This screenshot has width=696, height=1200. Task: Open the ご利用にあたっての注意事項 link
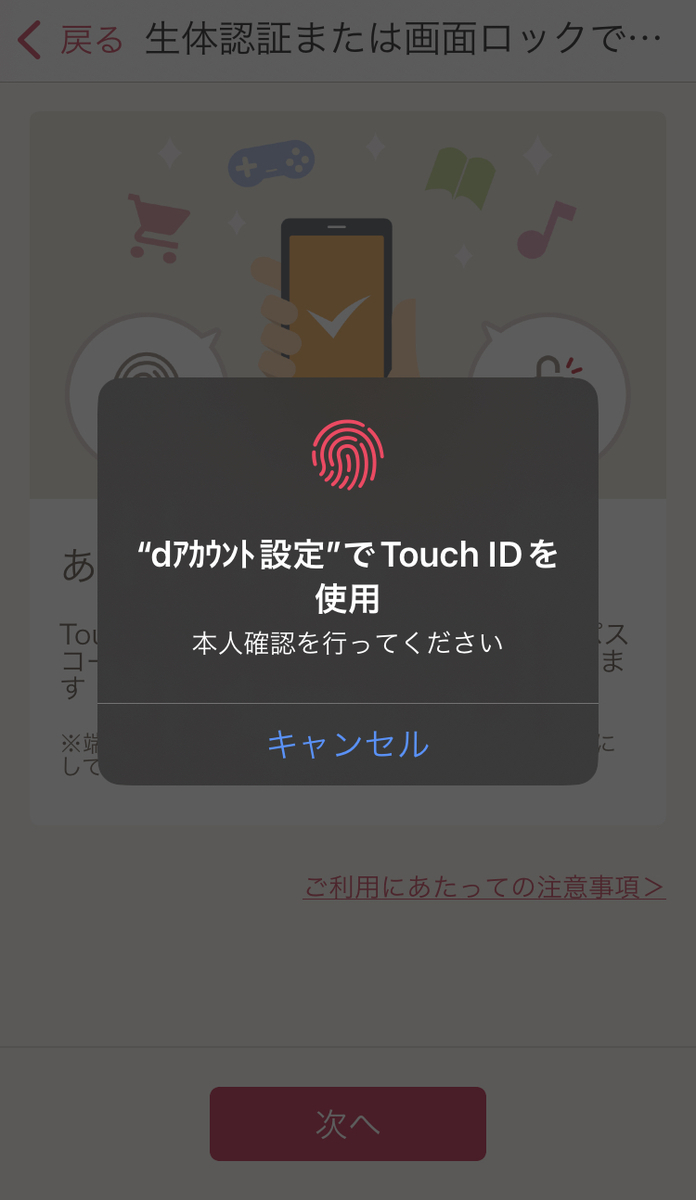click(x=484, y=887)
